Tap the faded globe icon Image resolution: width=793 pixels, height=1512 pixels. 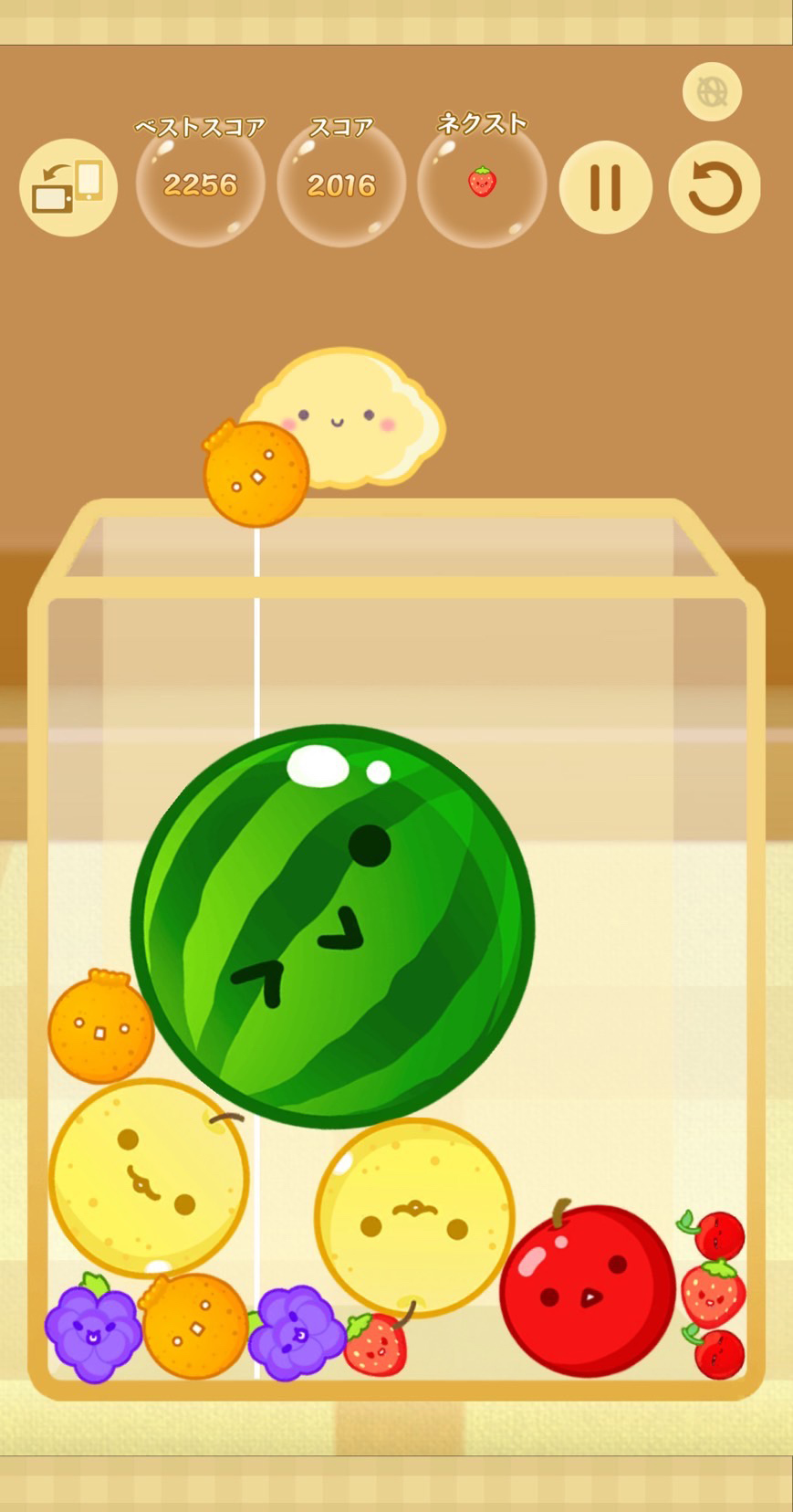point(712,91)
